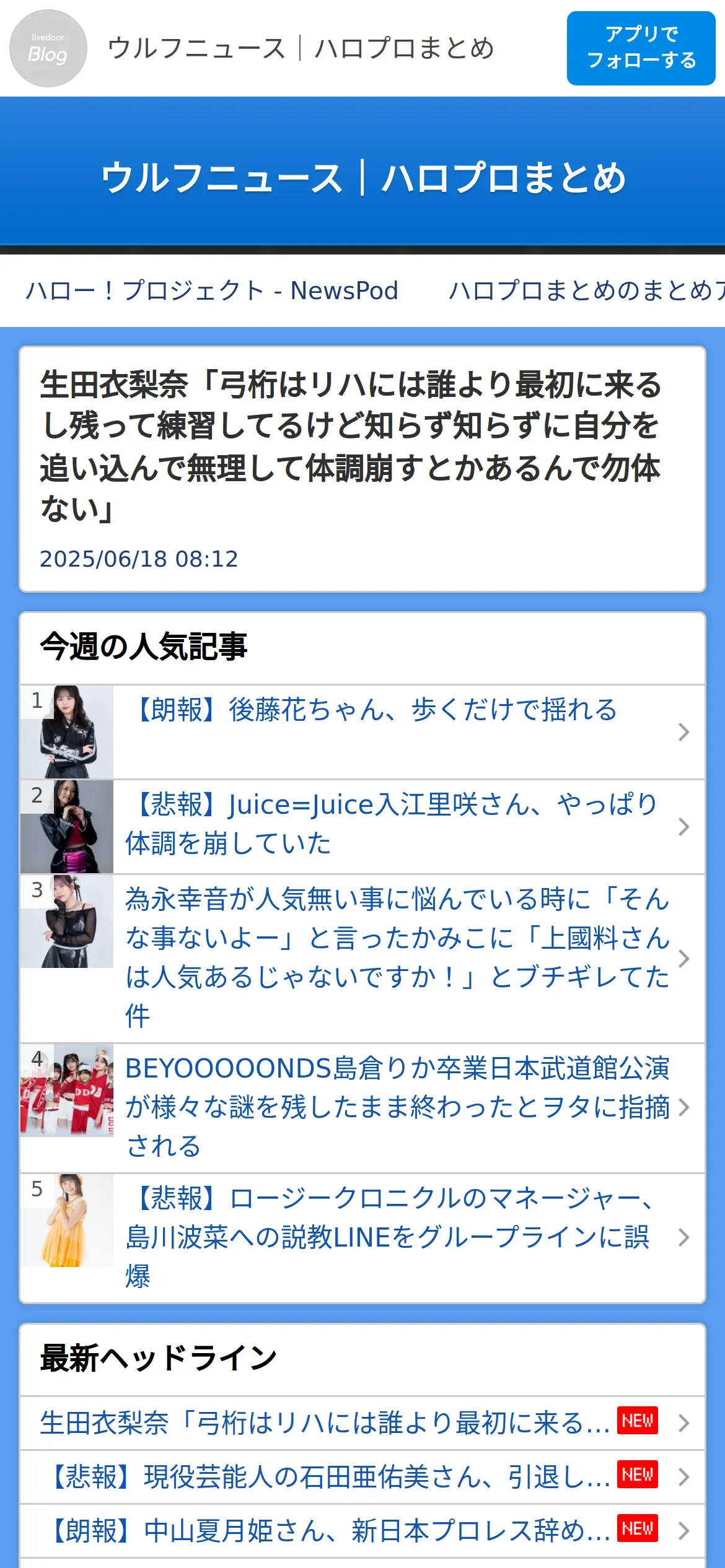
Task: Open the Juice=Juice入江里咲 popular article
Action: pos(390,824)
